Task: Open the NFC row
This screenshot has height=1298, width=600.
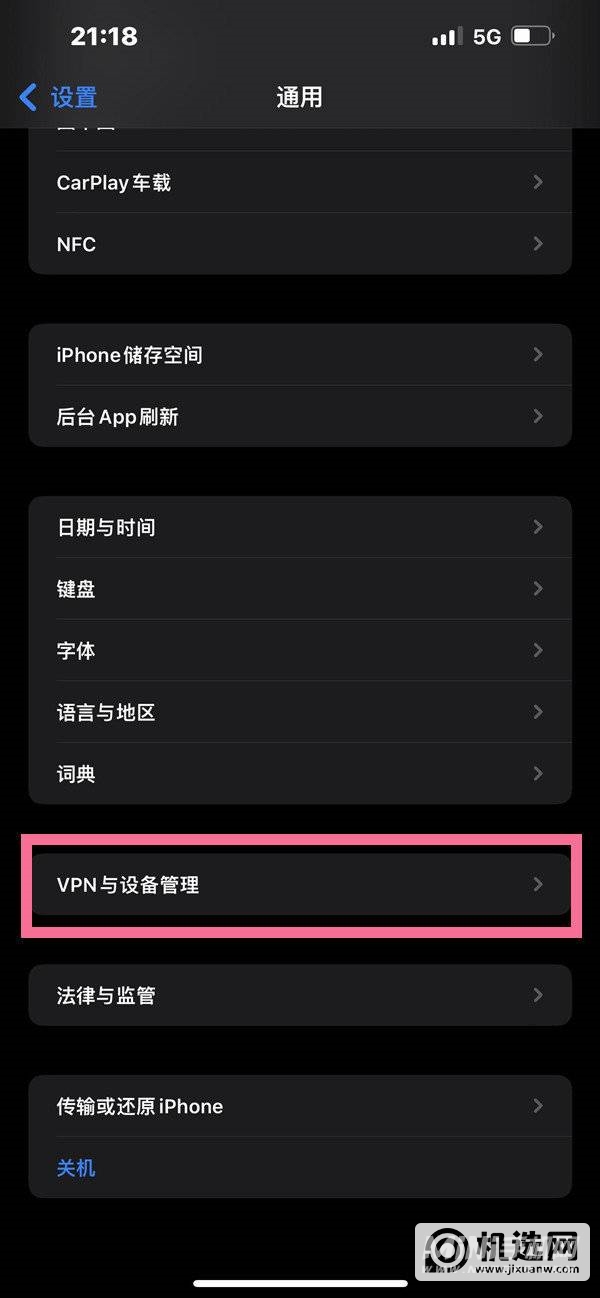Action: pyautogui.click(x=300, y=244)
